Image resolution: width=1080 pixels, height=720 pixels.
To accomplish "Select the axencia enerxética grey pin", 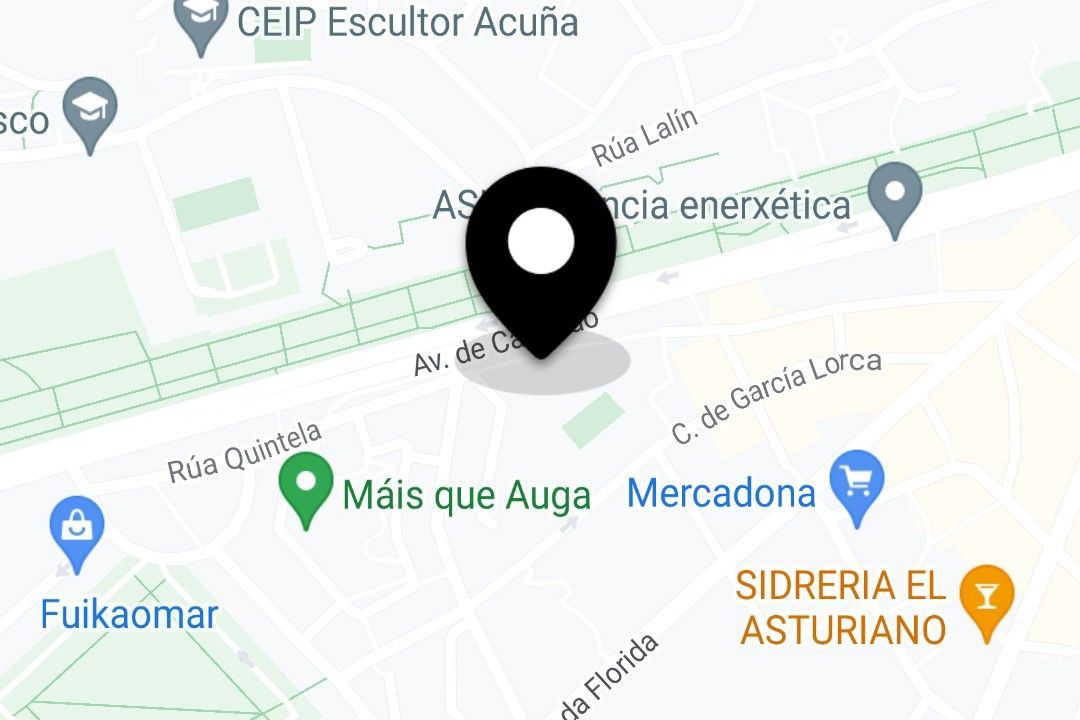I will coord(894,195).
